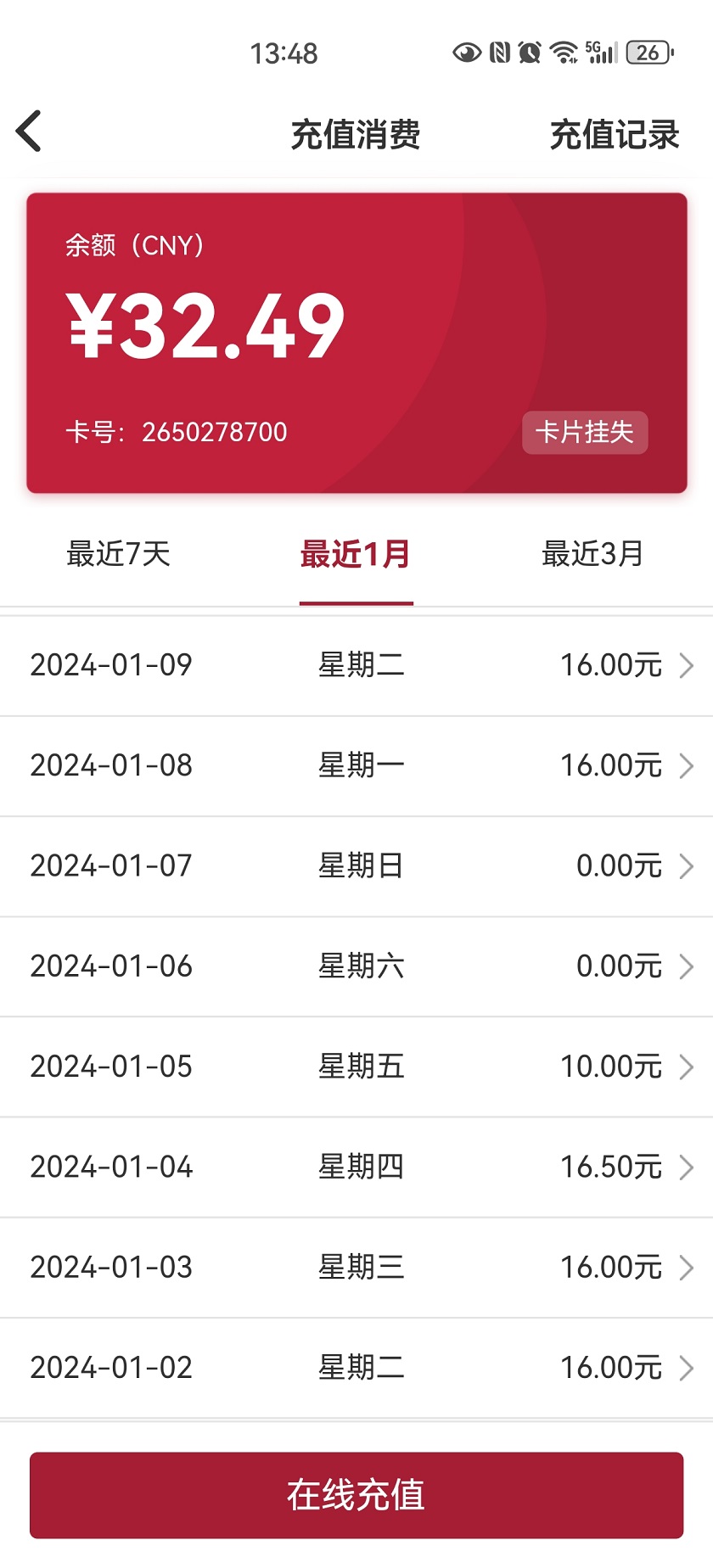Open the 2024-01-06 星期六 entry
Screen dimensions: 713x1568
(x=356, y=966)
